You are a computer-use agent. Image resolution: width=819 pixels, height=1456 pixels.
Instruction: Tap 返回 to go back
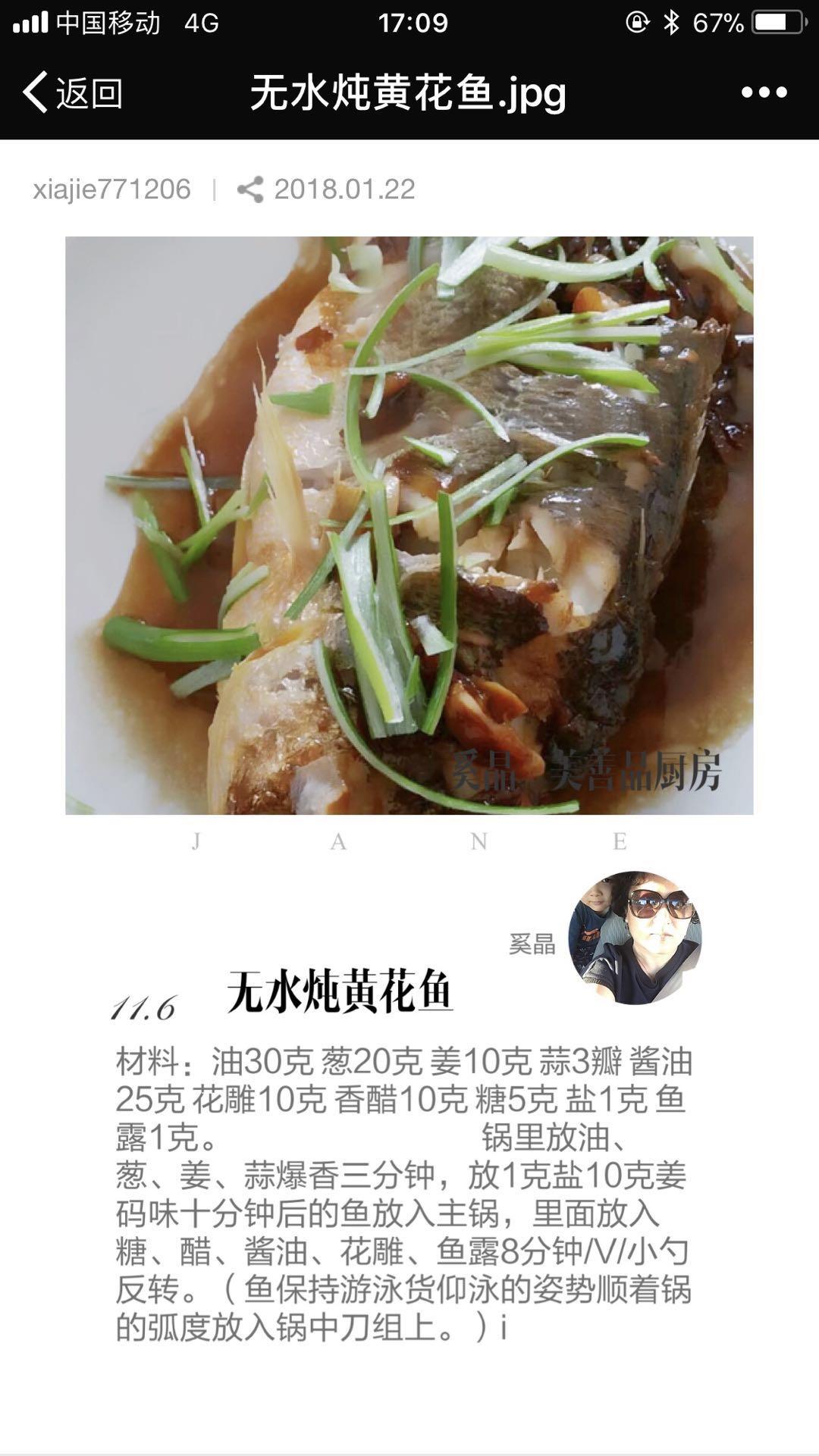coord(73,92)
